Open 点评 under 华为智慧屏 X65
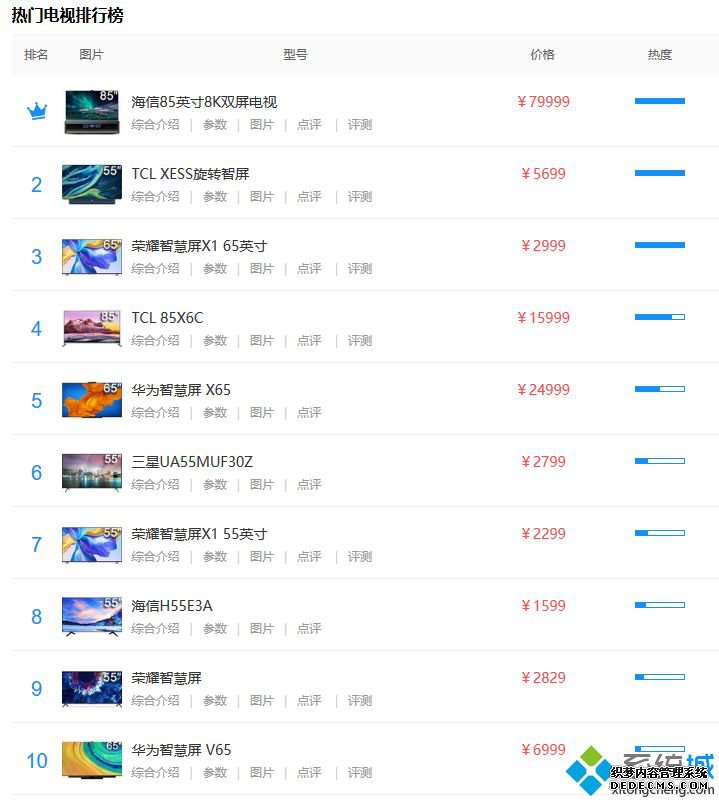The width and height of the screenshot is (719, 800). coord(309,413)
